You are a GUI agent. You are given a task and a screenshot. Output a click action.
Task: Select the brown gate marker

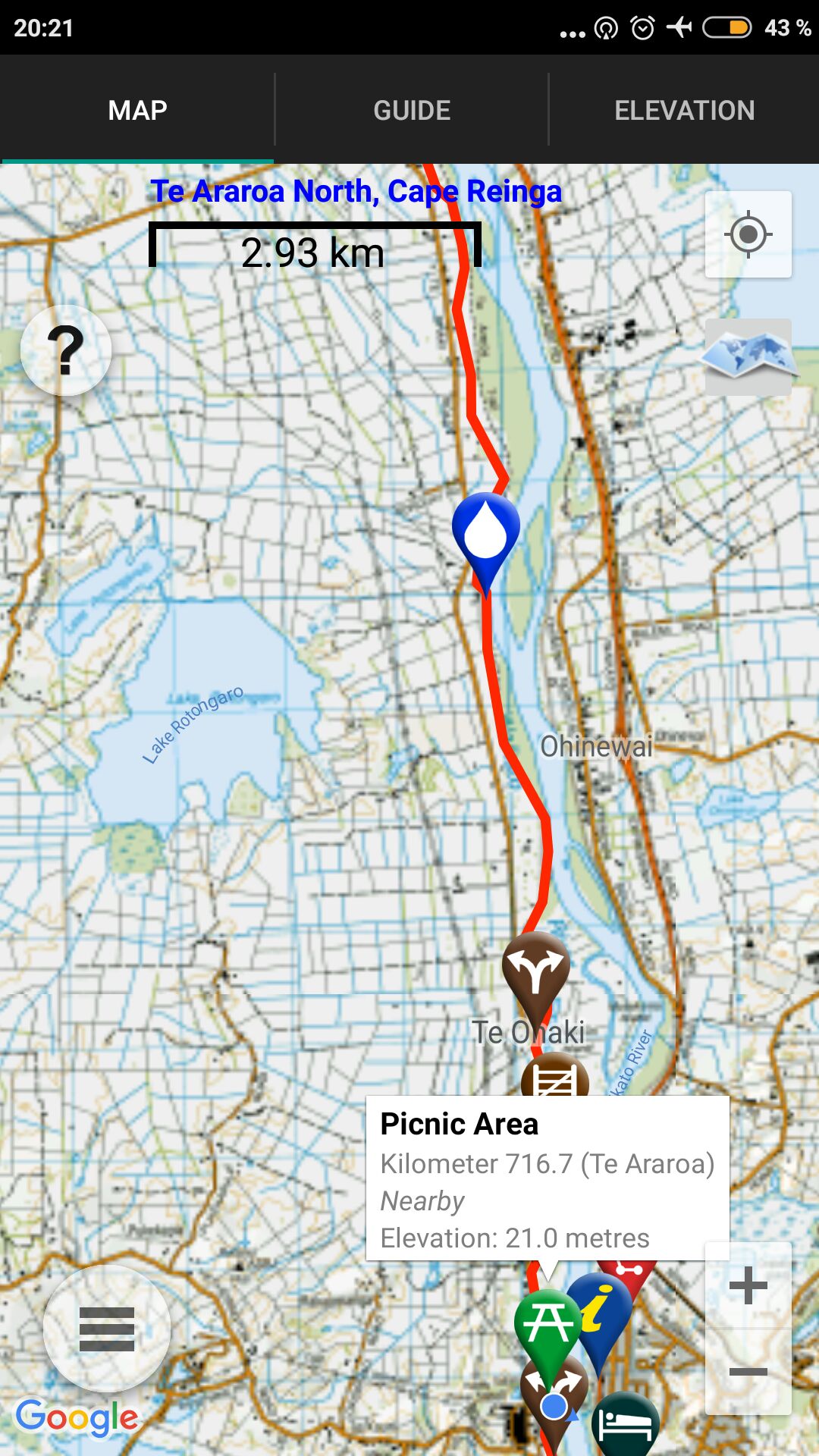click(x=555, y=1077)
